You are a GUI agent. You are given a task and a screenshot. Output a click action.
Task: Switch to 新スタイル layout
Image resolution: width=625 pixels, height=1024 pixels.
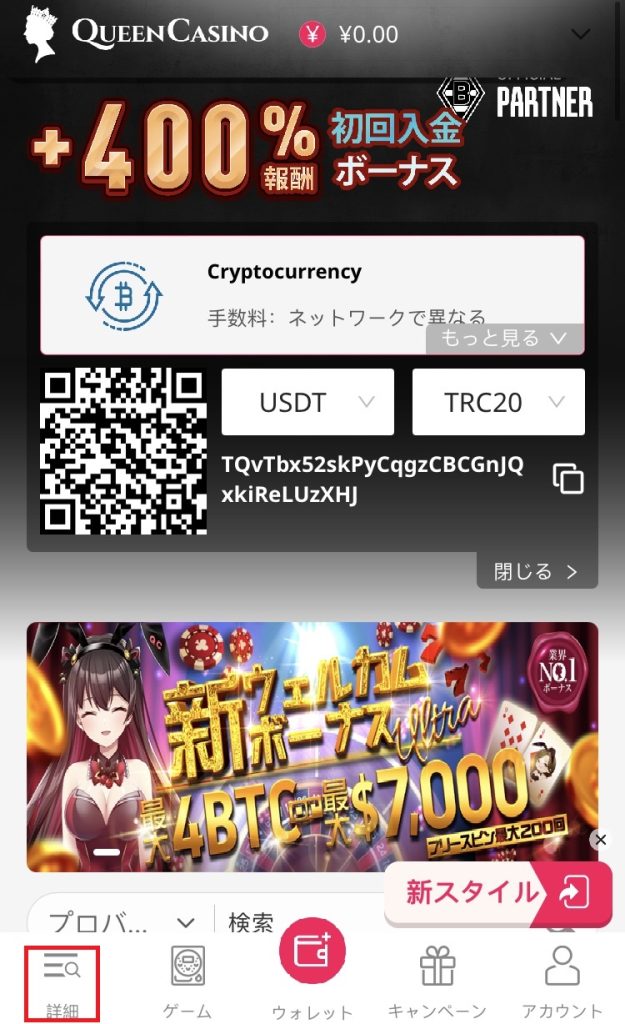tap(496, 893)
